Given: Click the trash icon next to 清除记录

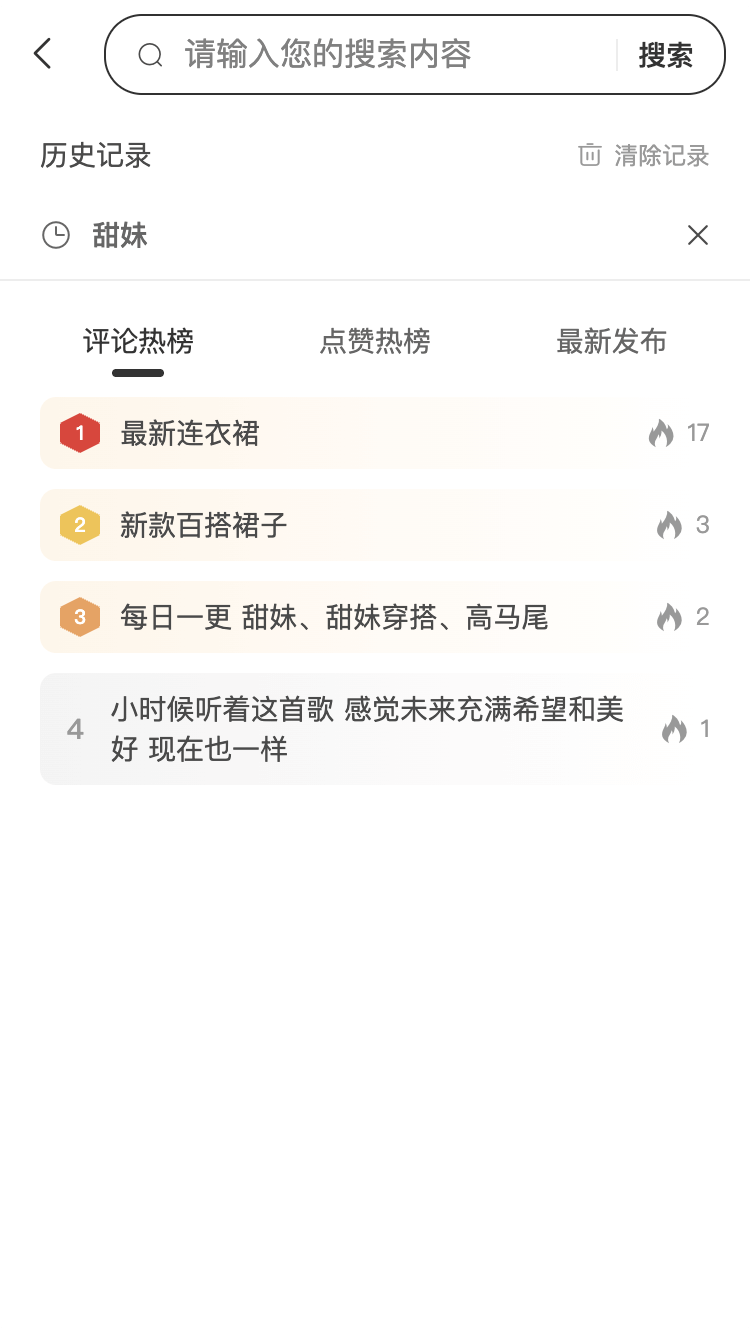Looking at the screenshot, I should (x=589, y=155).
